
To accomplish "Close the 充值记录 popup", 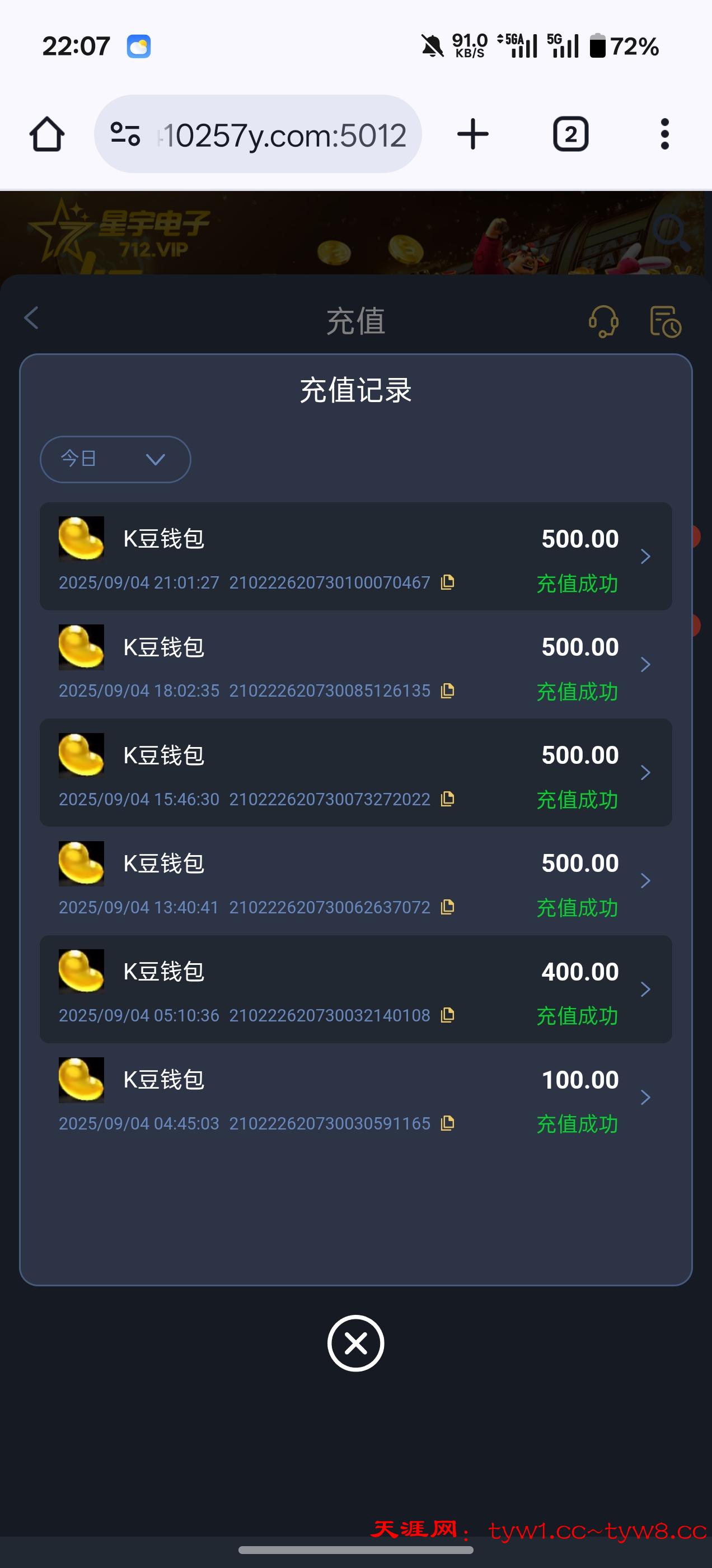I will pyautogui.click(x=355, y=1343).
